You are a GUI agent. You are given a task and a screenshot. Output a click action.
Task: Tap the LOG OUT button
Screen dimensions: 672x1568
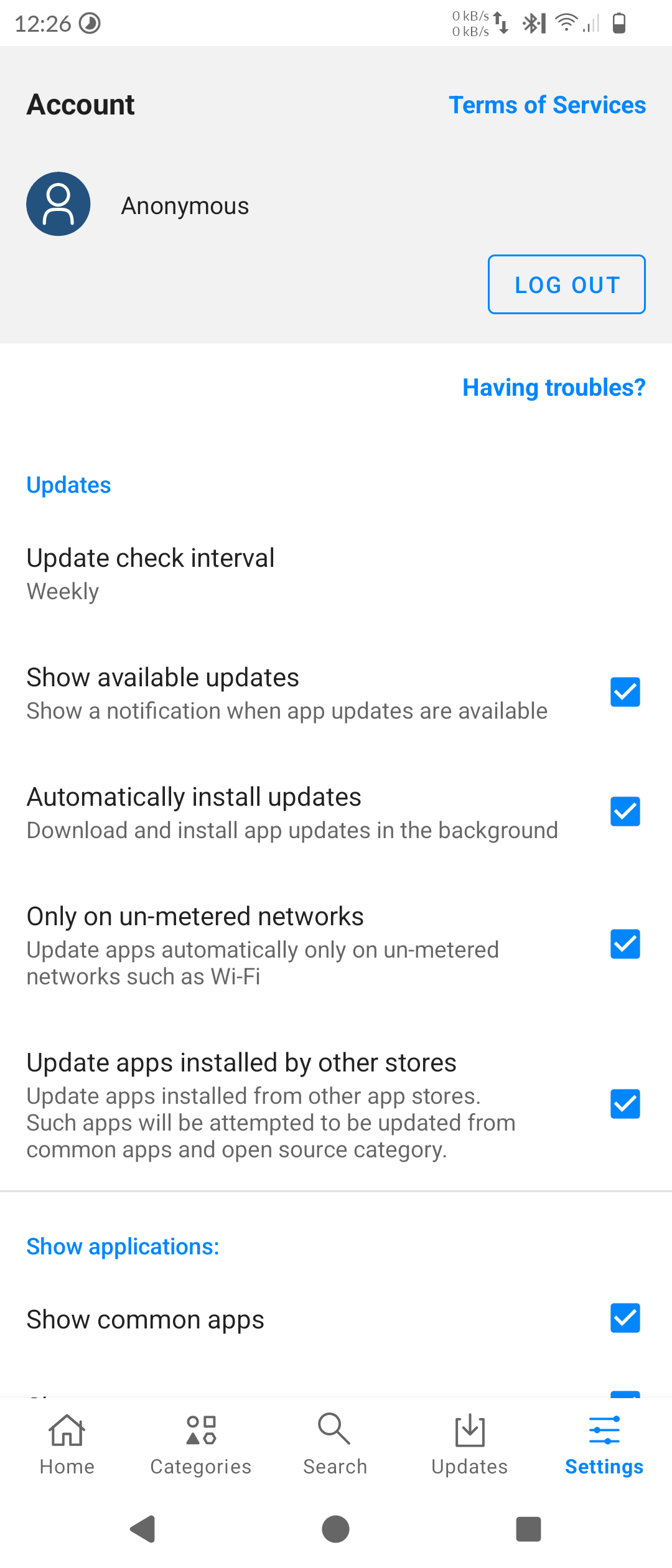coord(566,284)
